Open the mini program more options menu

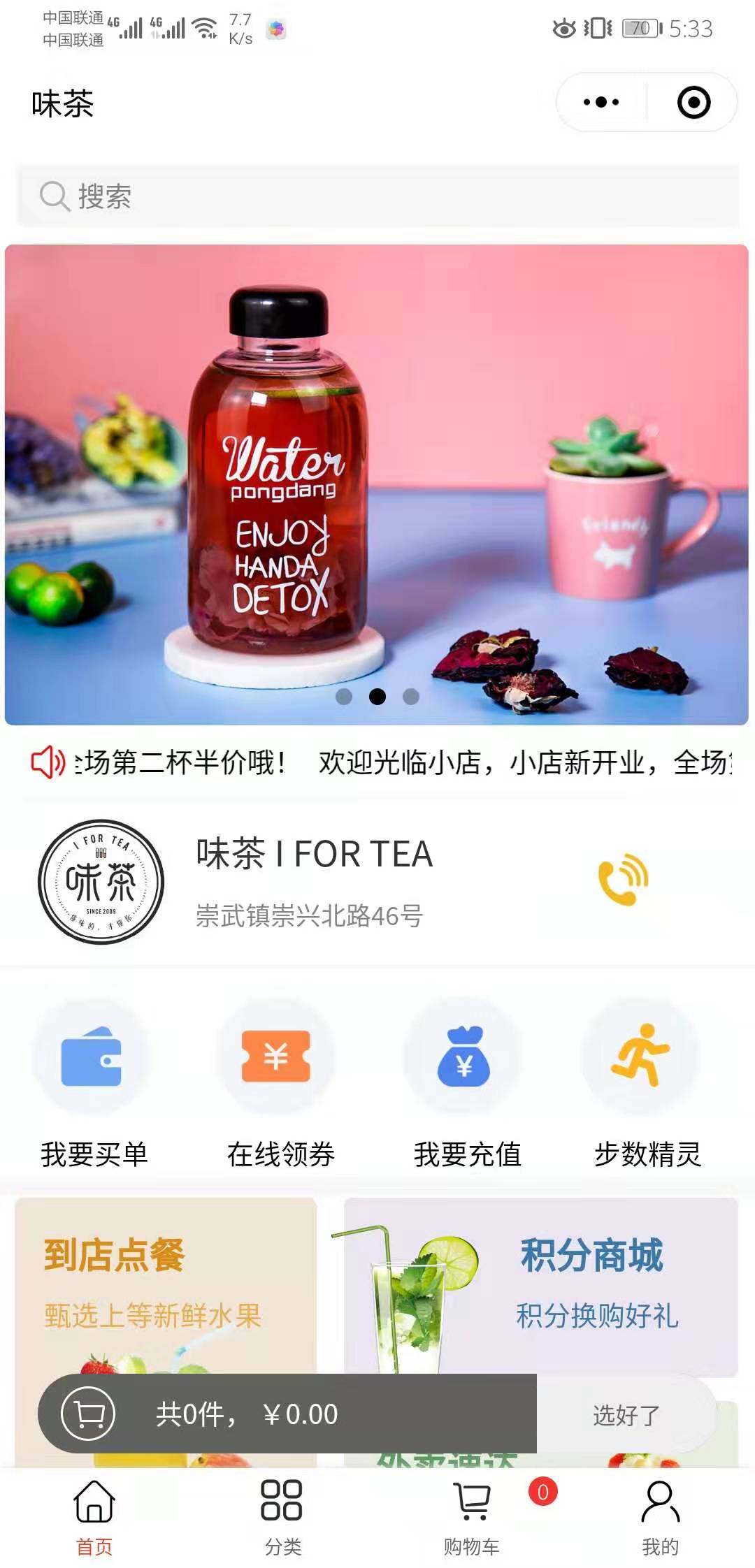pos(601,103)
